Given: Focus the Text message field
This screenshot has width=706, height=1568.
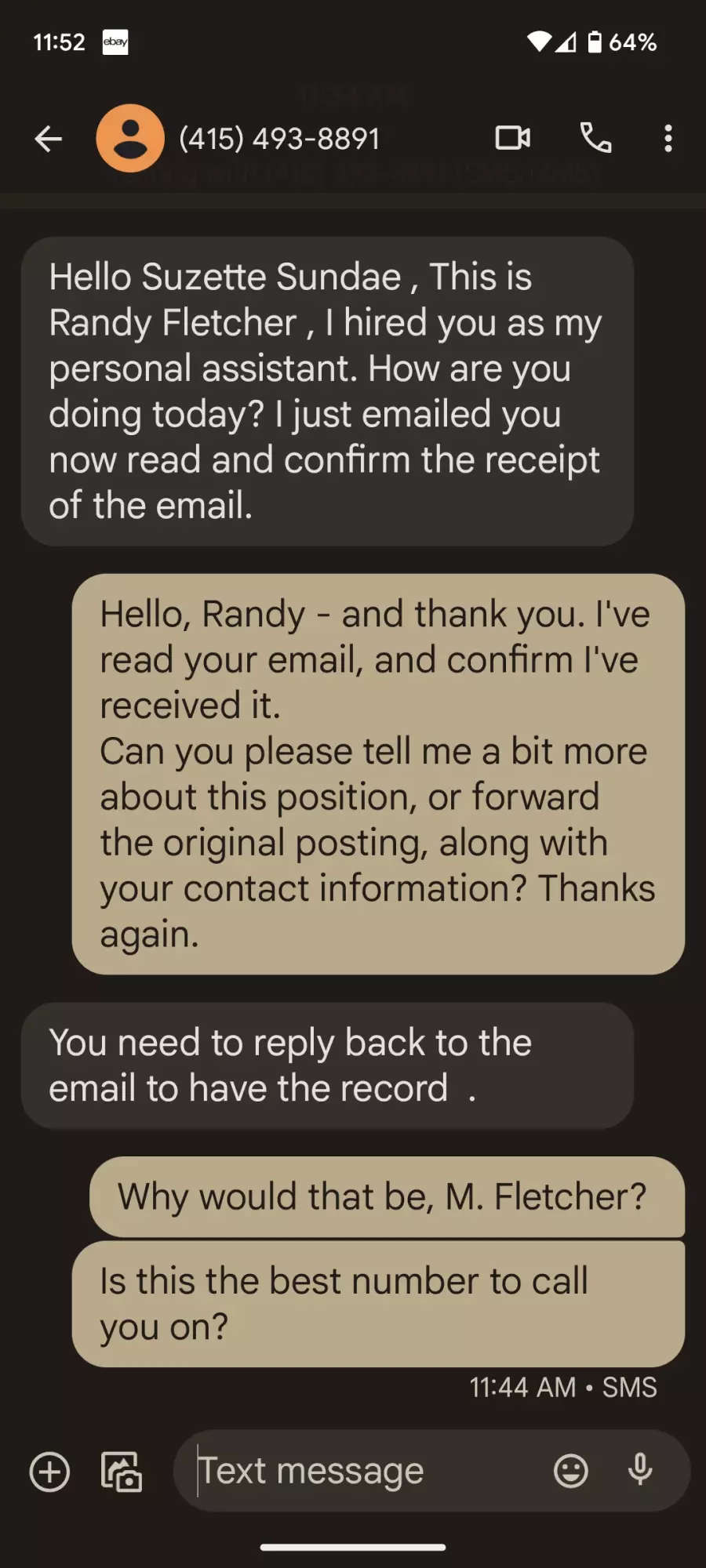Looking at the screenshot, I should click(x=365, y=1471).
